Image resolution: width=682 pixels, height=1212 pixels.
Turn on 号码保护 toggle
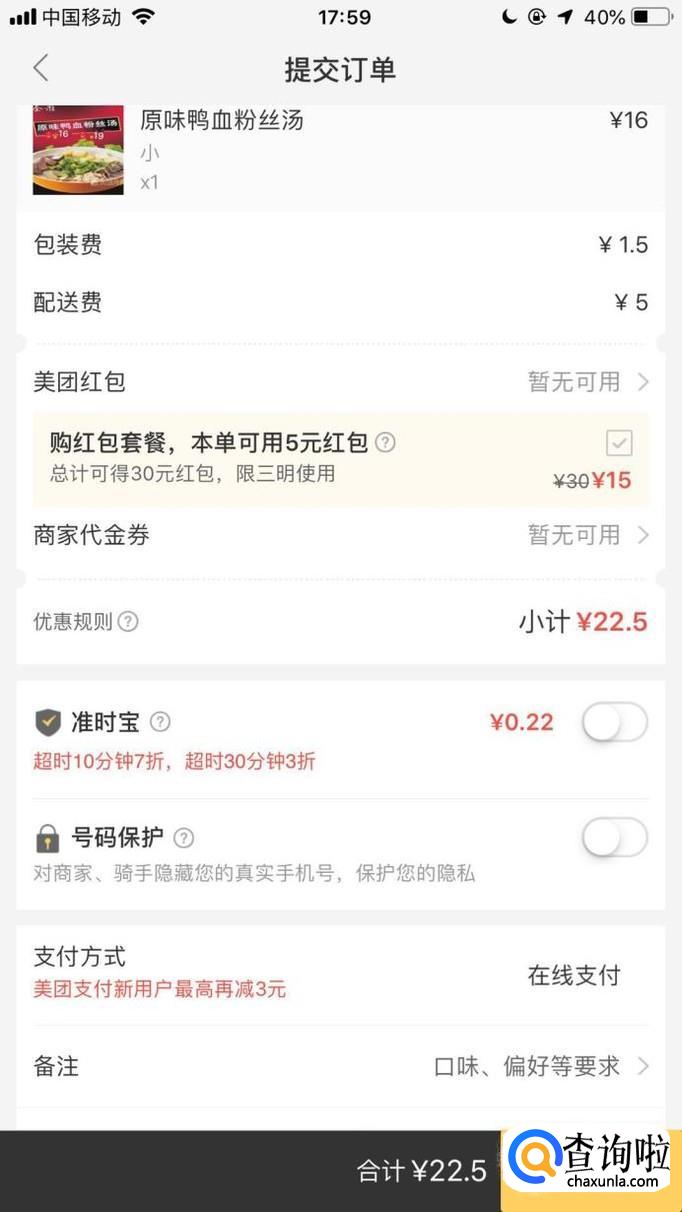click(614, 838)
